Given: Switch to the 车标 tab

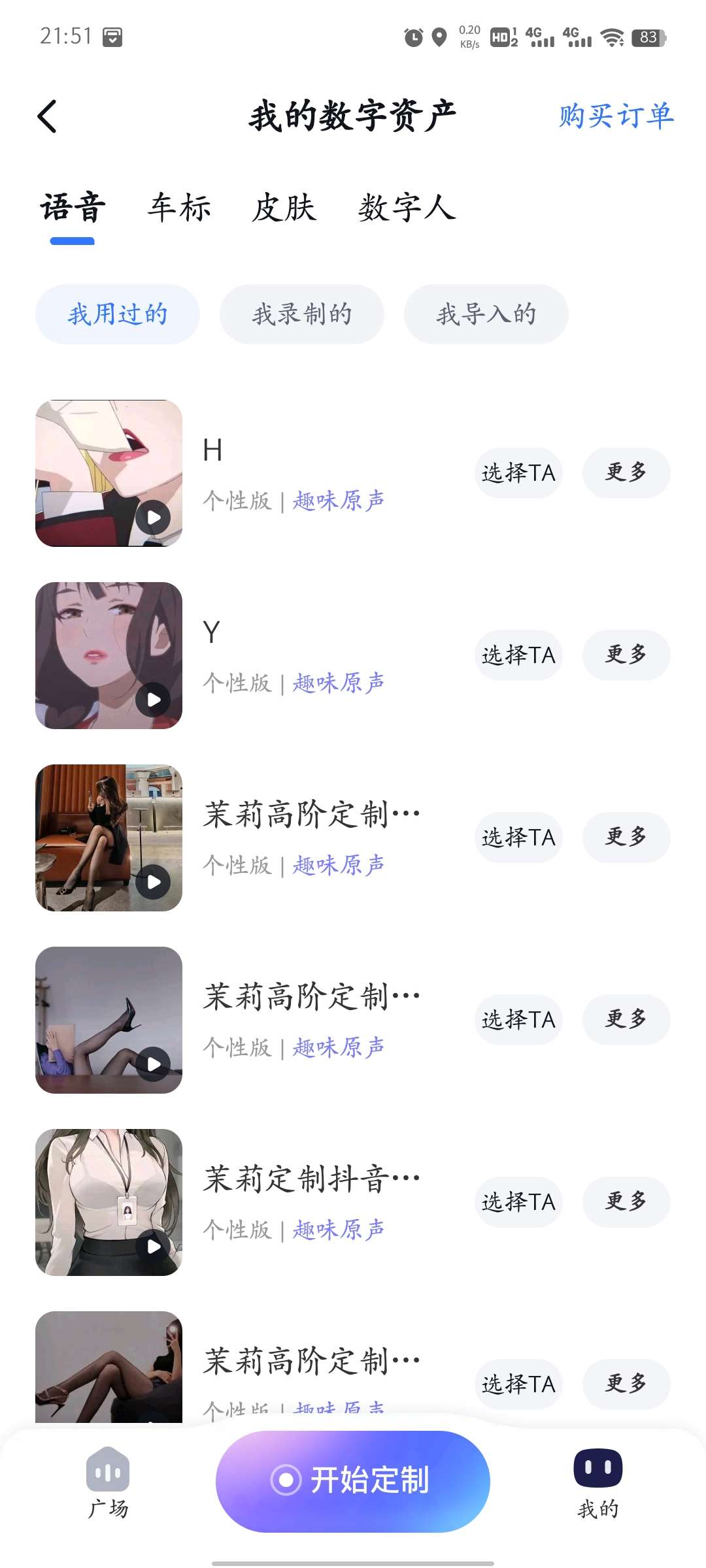Looking at the screenshot, I should coord(179,208).
